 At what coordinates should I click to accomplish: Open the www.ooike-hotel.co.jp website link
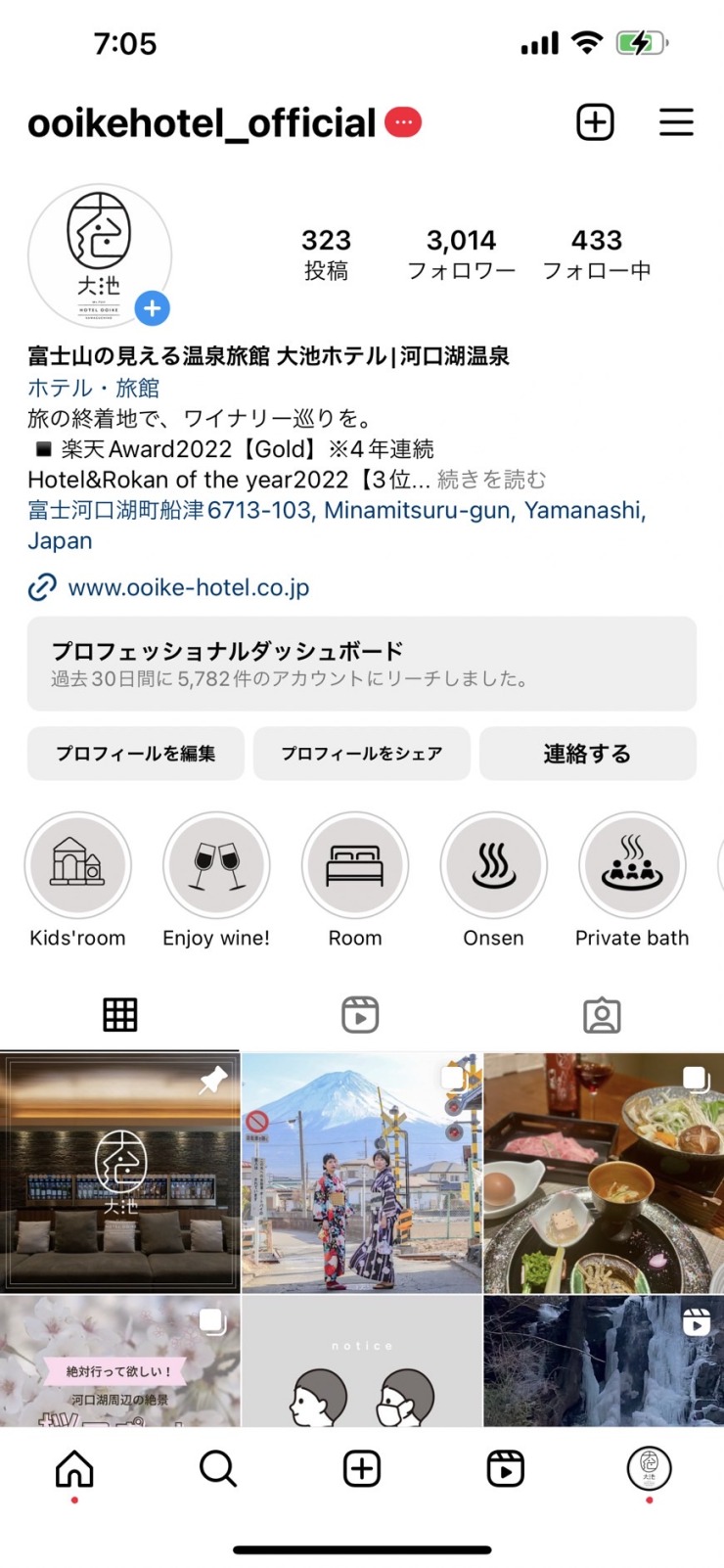tap(188, 587)
